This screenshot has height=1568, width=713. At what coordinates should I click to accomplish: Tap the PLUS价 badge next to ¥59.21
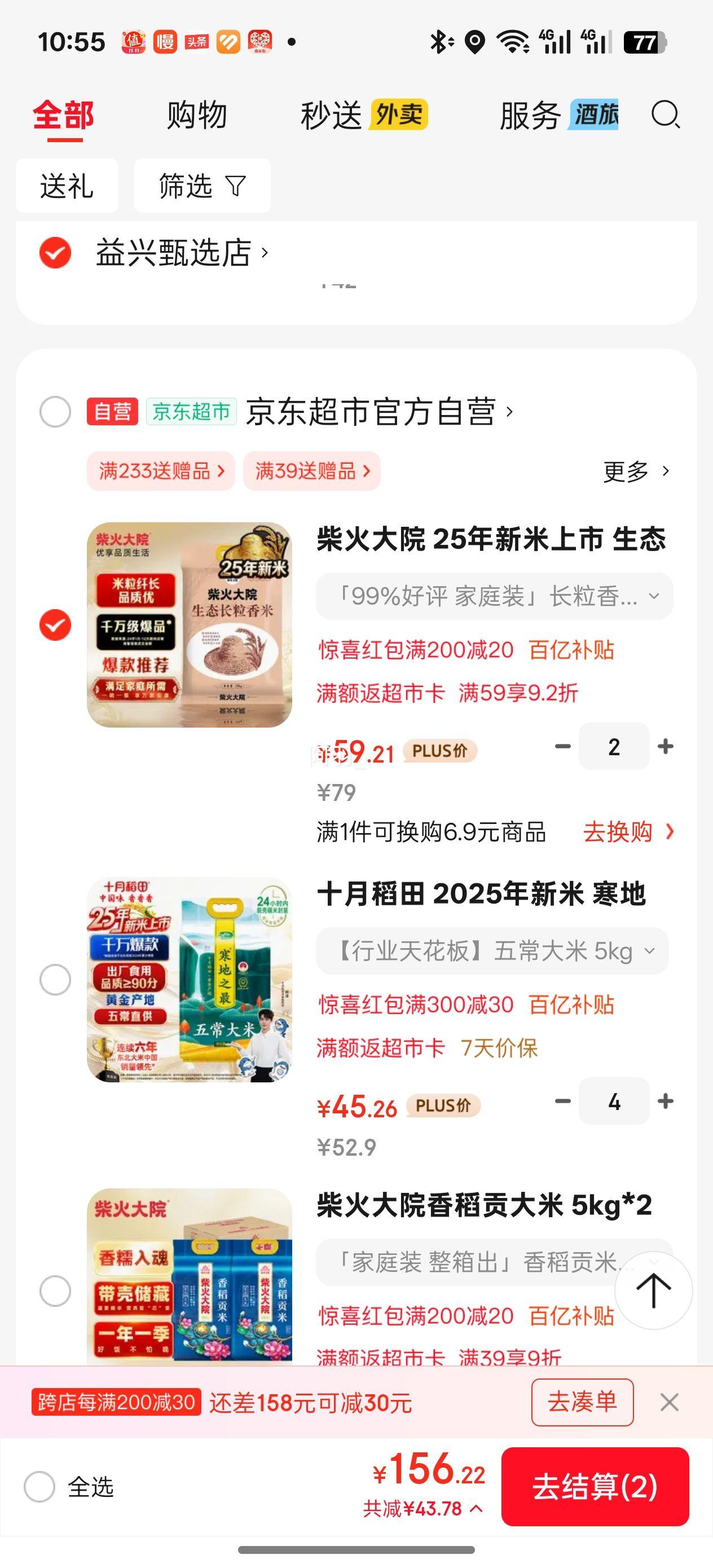[x=442, y=750]
